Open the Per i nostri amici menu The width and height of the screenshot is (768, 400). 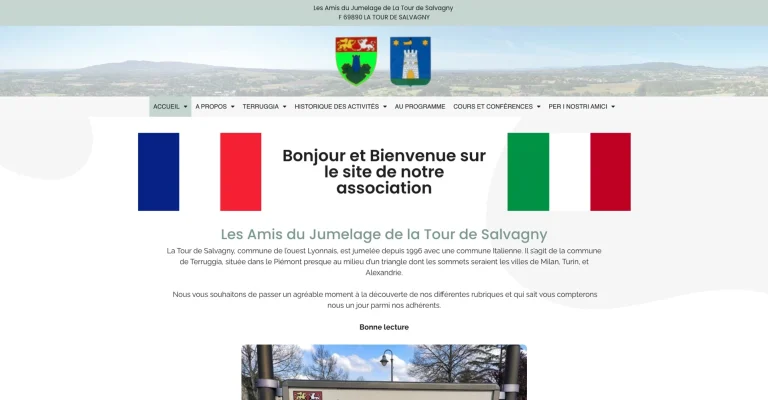pos(581,106)
